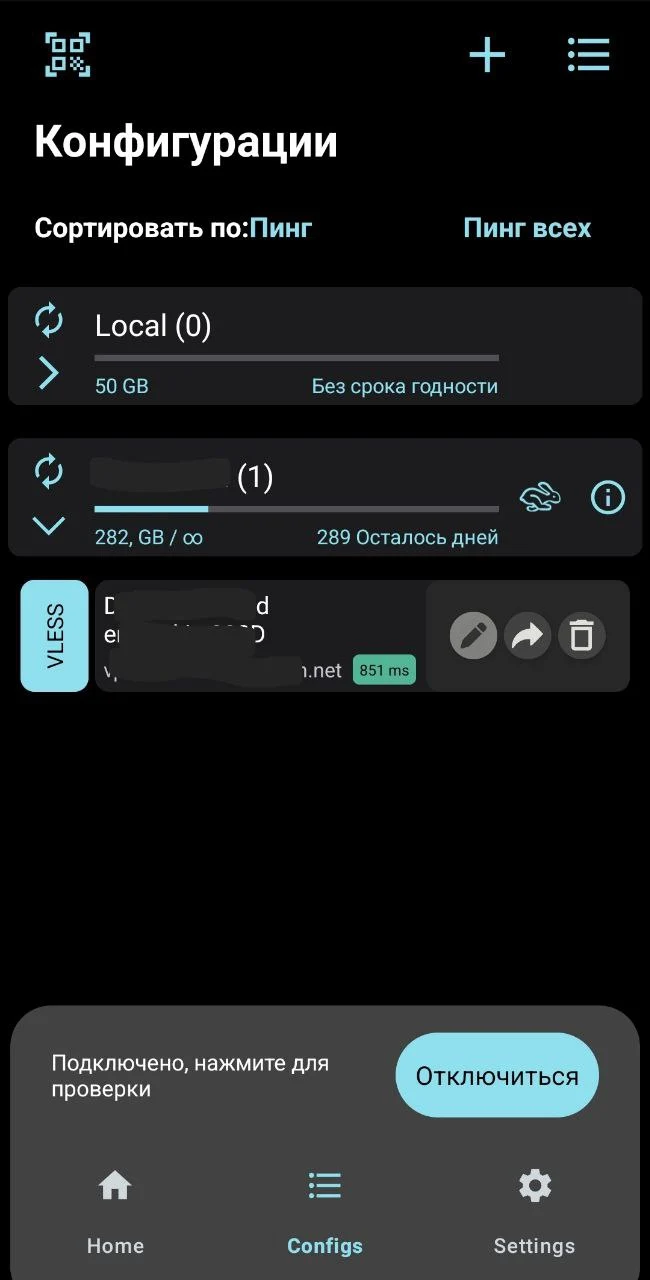Refresh the subscription with 289 days left
The height and width of the screenshot is (1280, 650).
(x=48, y=471)
